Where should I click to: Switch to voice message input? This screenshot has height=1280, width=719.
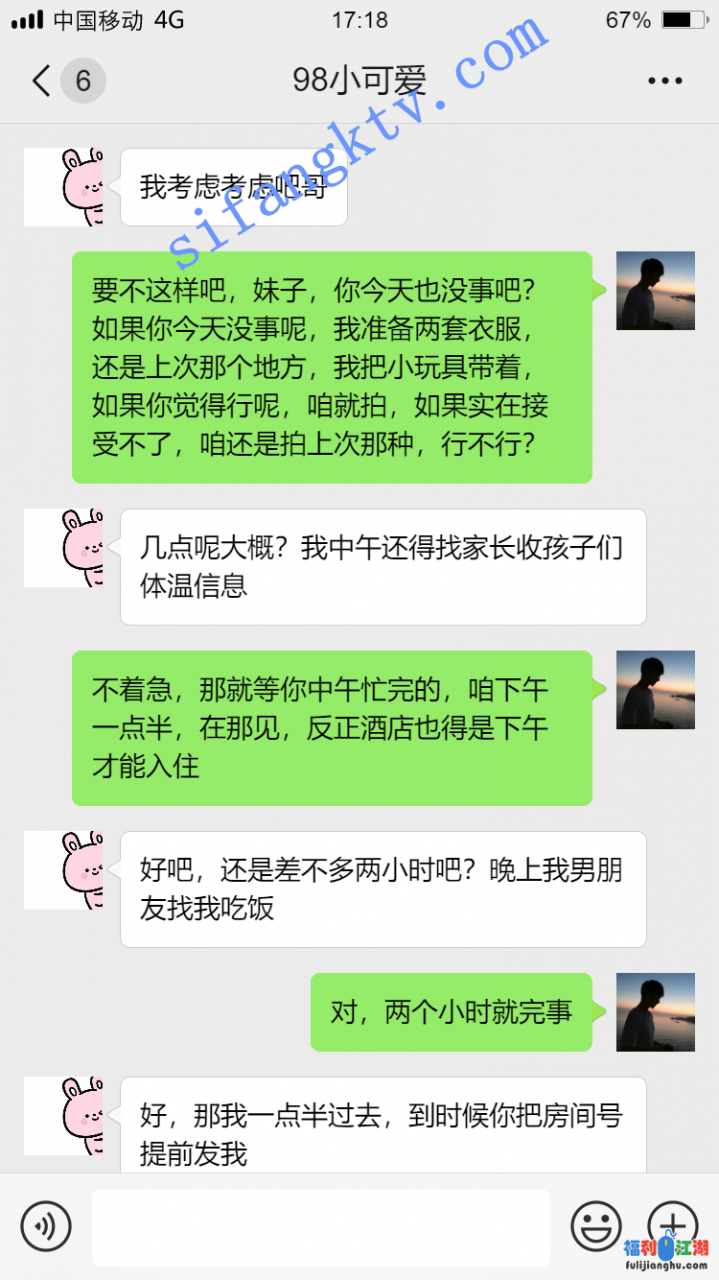pos(46,1225)
